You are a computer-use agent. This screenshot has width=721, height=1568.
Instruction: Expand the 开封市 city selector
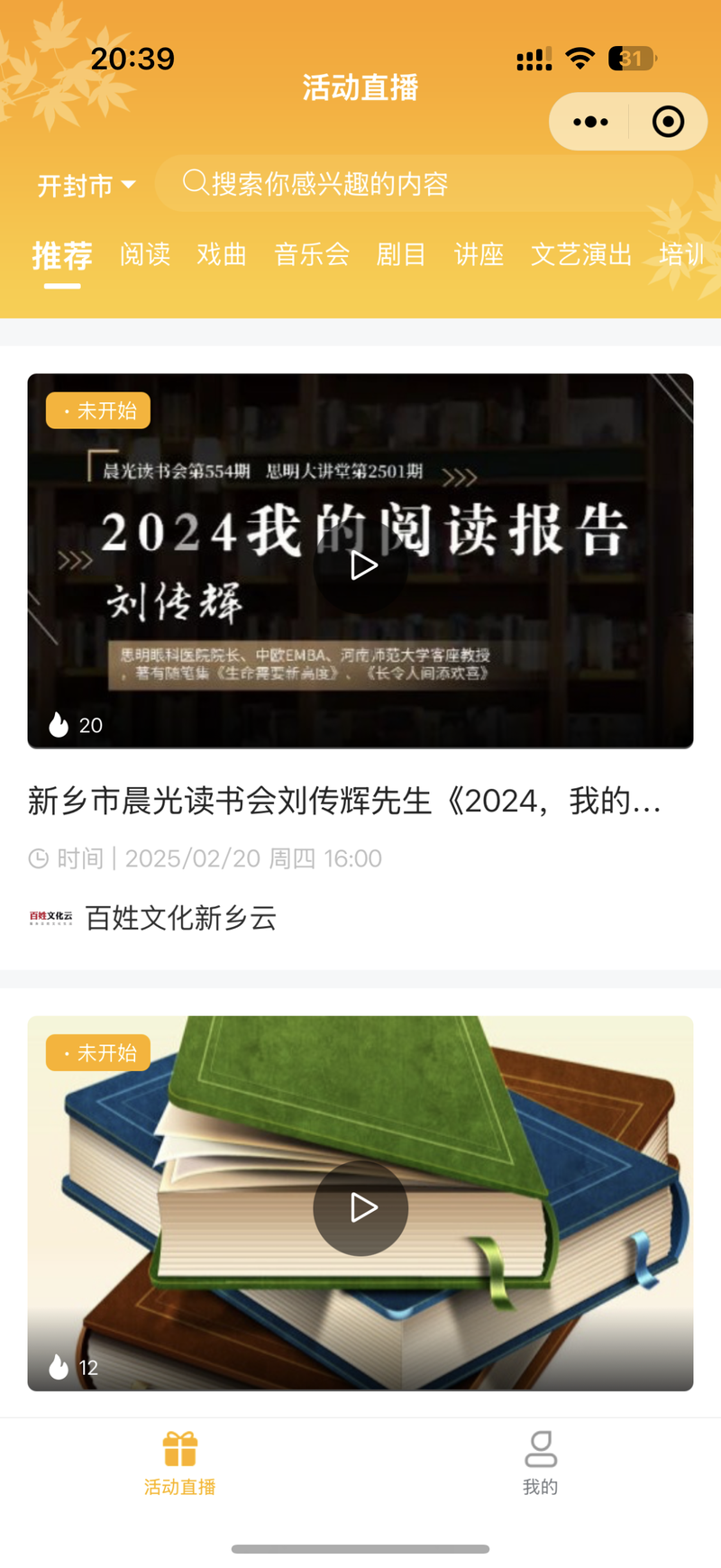click(x=87, y=185)
